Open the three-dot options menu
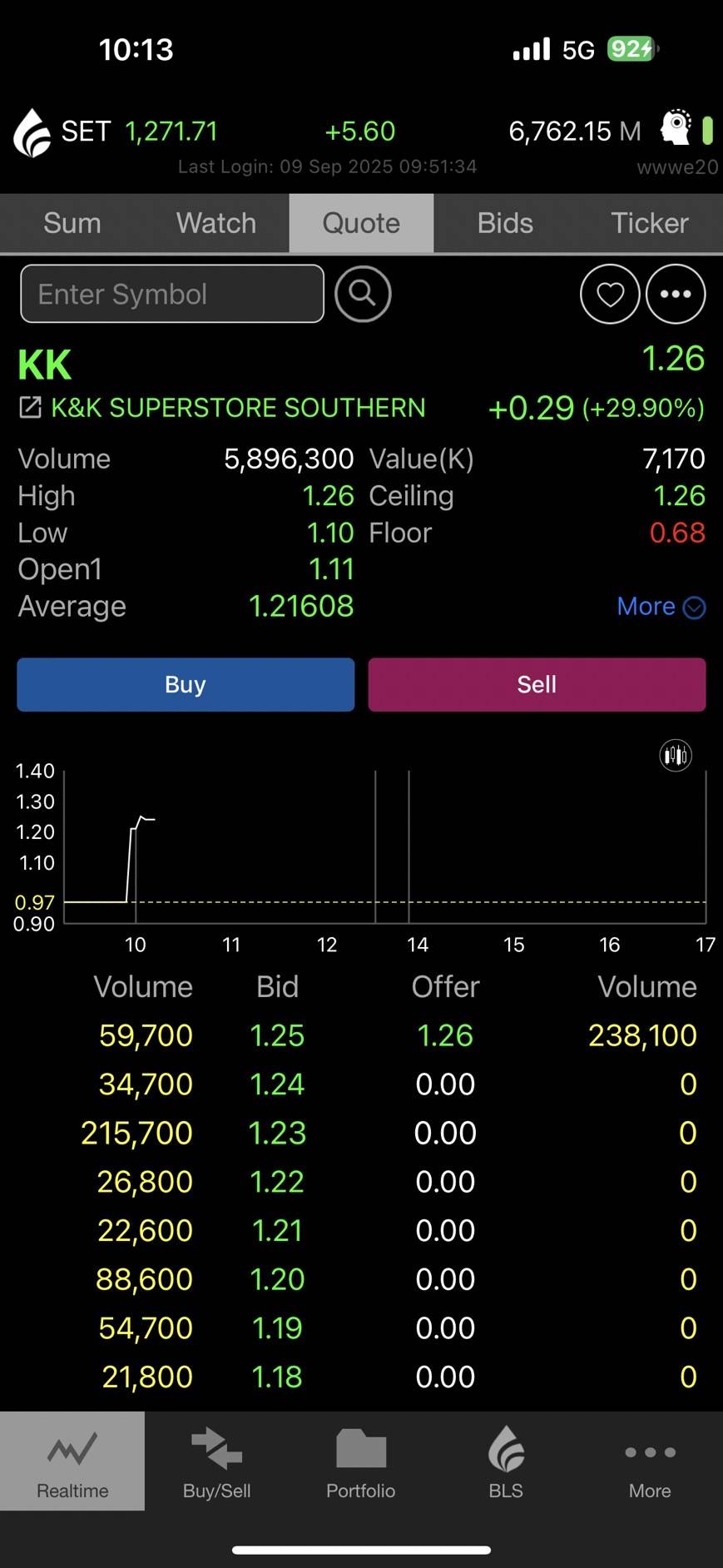This screenshot has height=1568, width=723. point(676,294)
